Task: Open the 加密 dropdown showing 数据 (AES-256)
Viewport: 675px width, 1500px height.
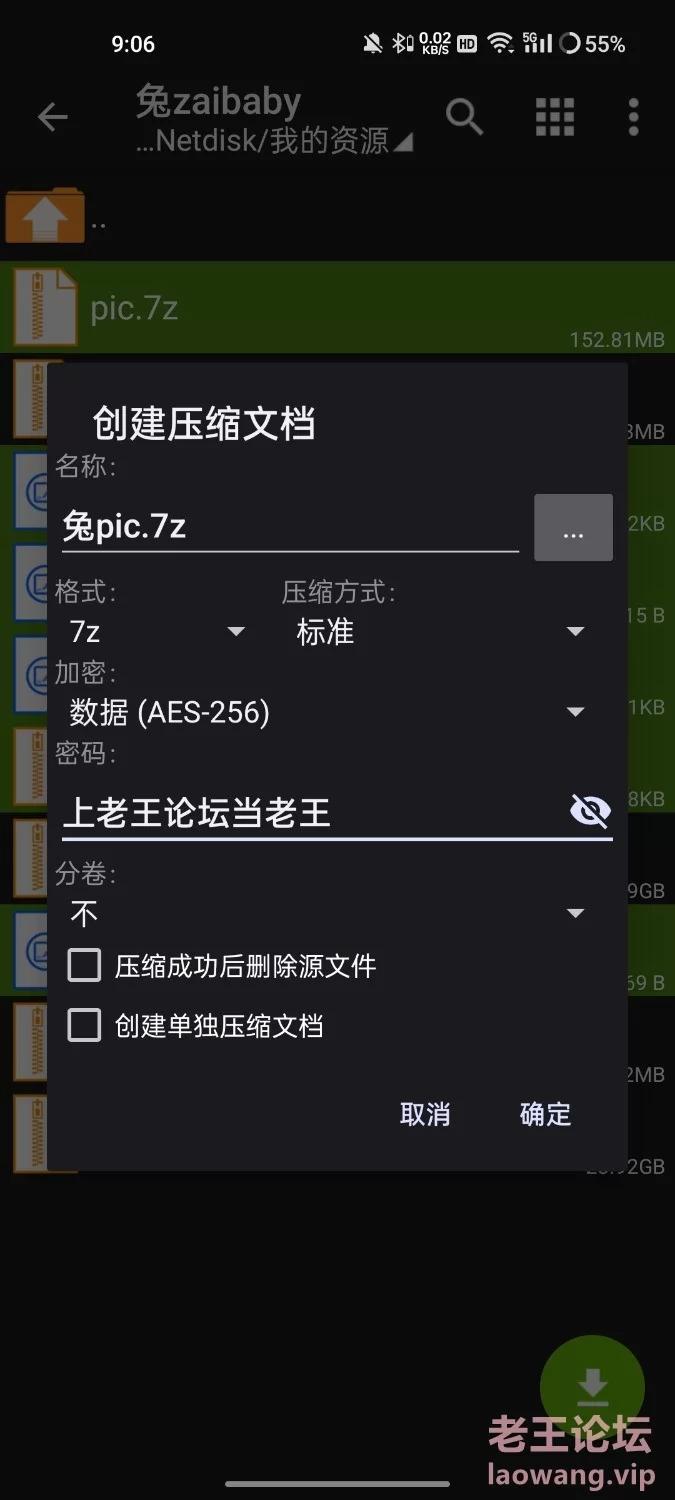Action: click(327, 712)
